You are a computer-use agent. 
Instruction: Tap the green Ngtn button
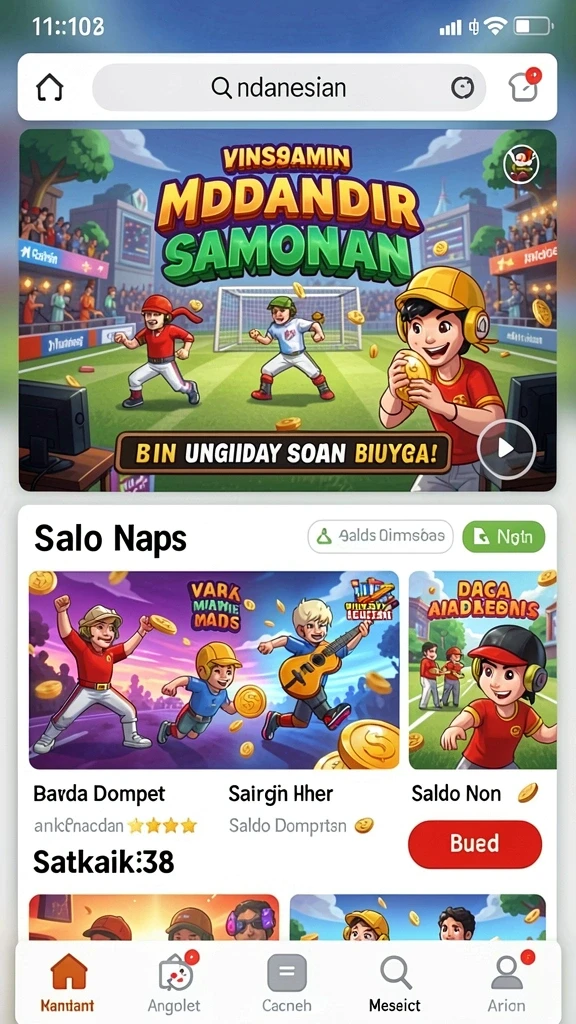(504, 537)
